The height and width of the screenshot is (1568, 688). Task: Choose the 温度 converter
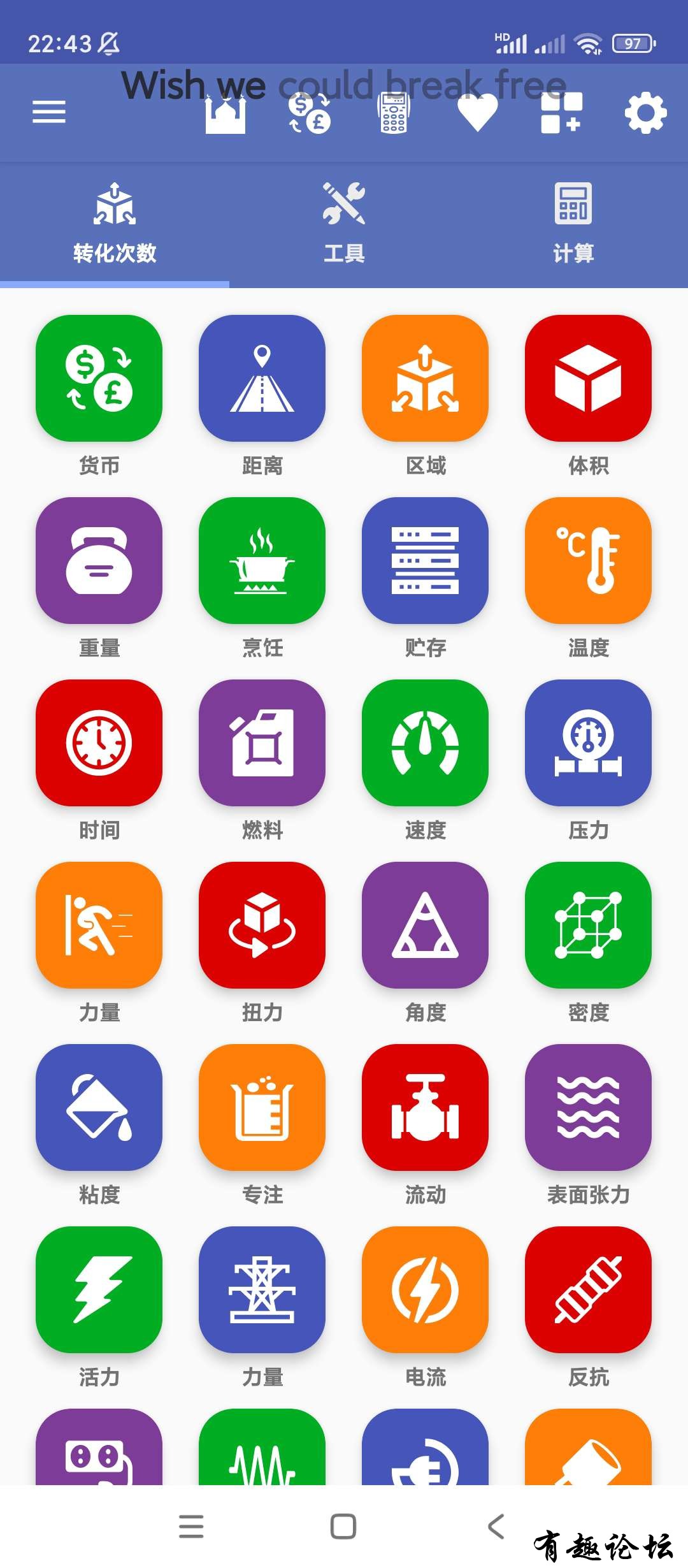click(x=588, y=561)
